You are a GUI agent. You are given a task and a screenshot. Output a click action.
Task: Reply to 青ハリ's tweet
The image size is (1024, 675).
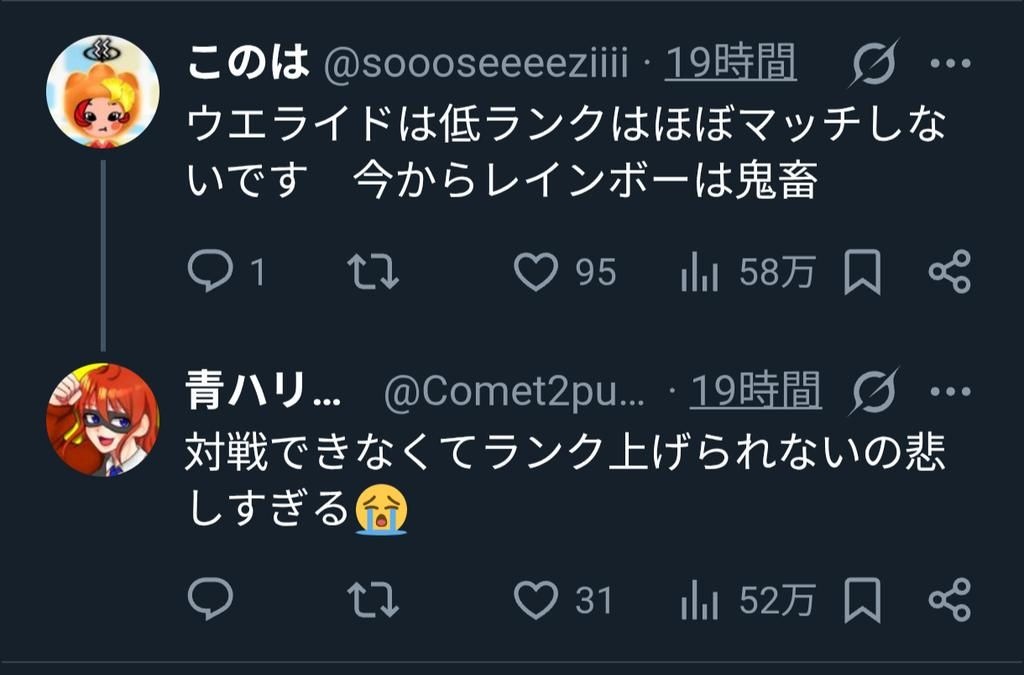[x=210, y=599]
